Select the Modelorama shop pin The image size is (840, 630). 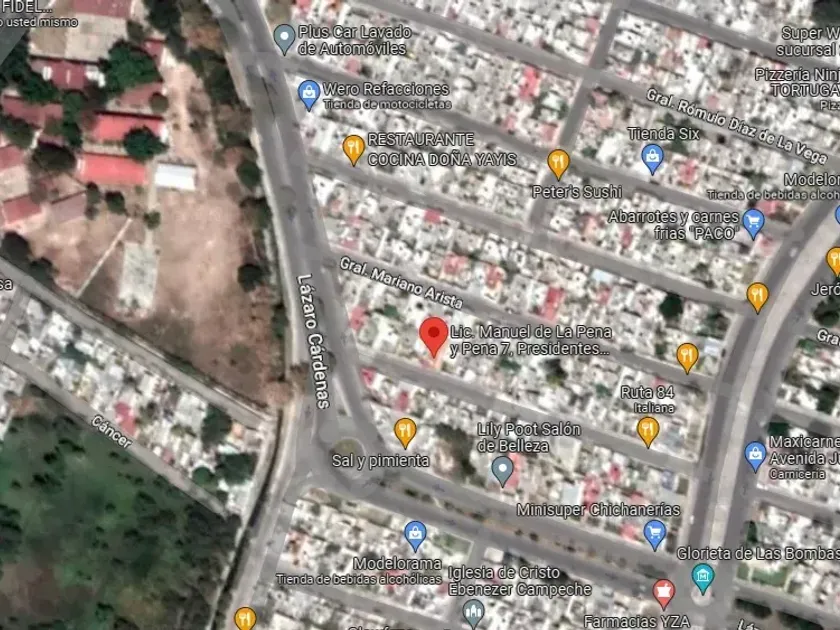tap(415, 536)
